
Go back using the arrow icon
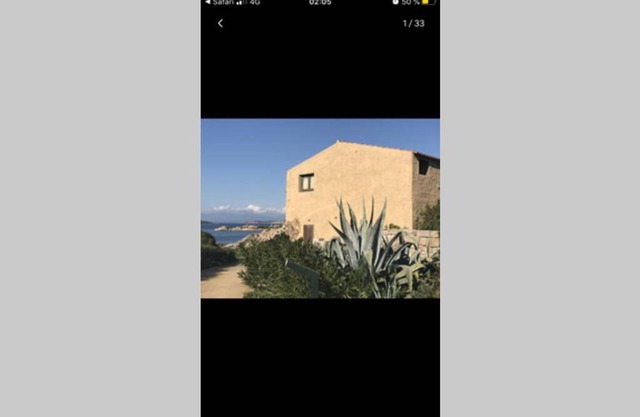[x=220, y=23]
